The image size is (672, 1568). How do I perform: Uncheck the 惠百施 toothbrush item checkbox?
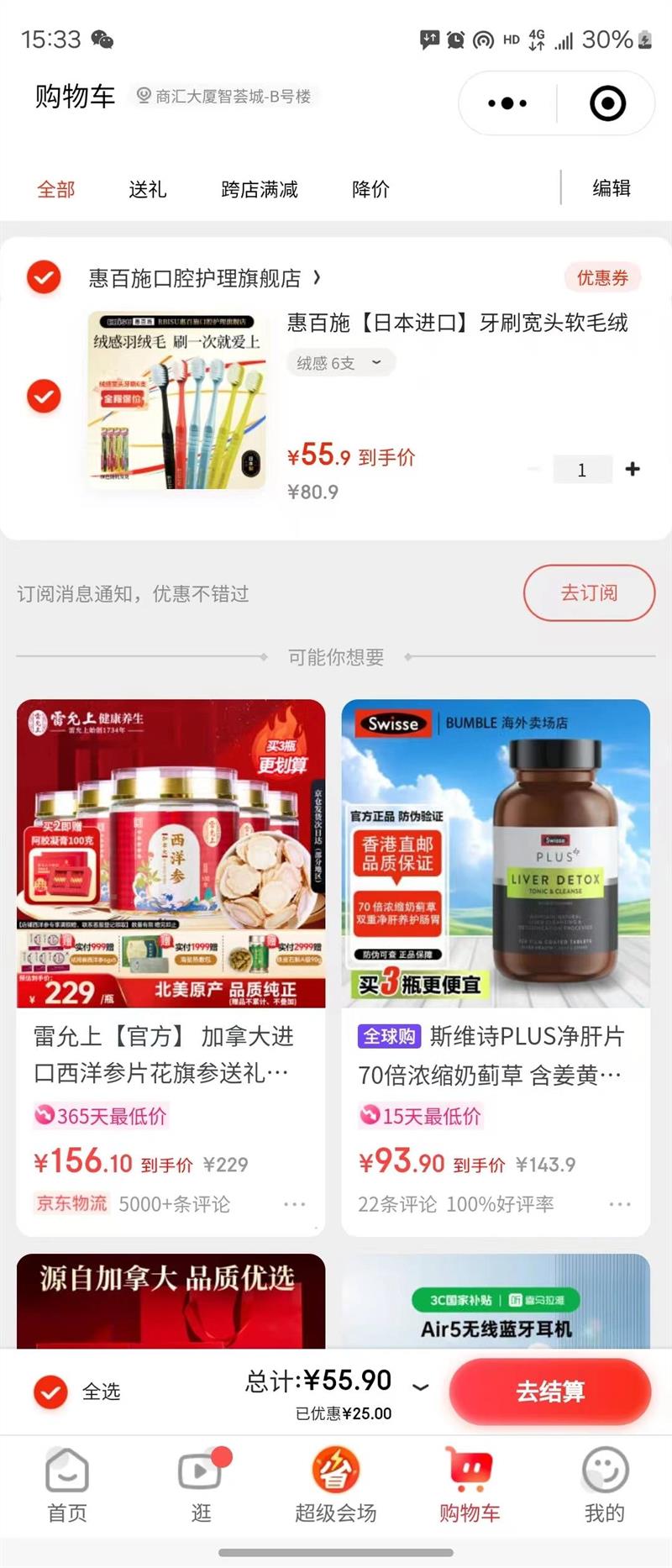click(44, 396)
